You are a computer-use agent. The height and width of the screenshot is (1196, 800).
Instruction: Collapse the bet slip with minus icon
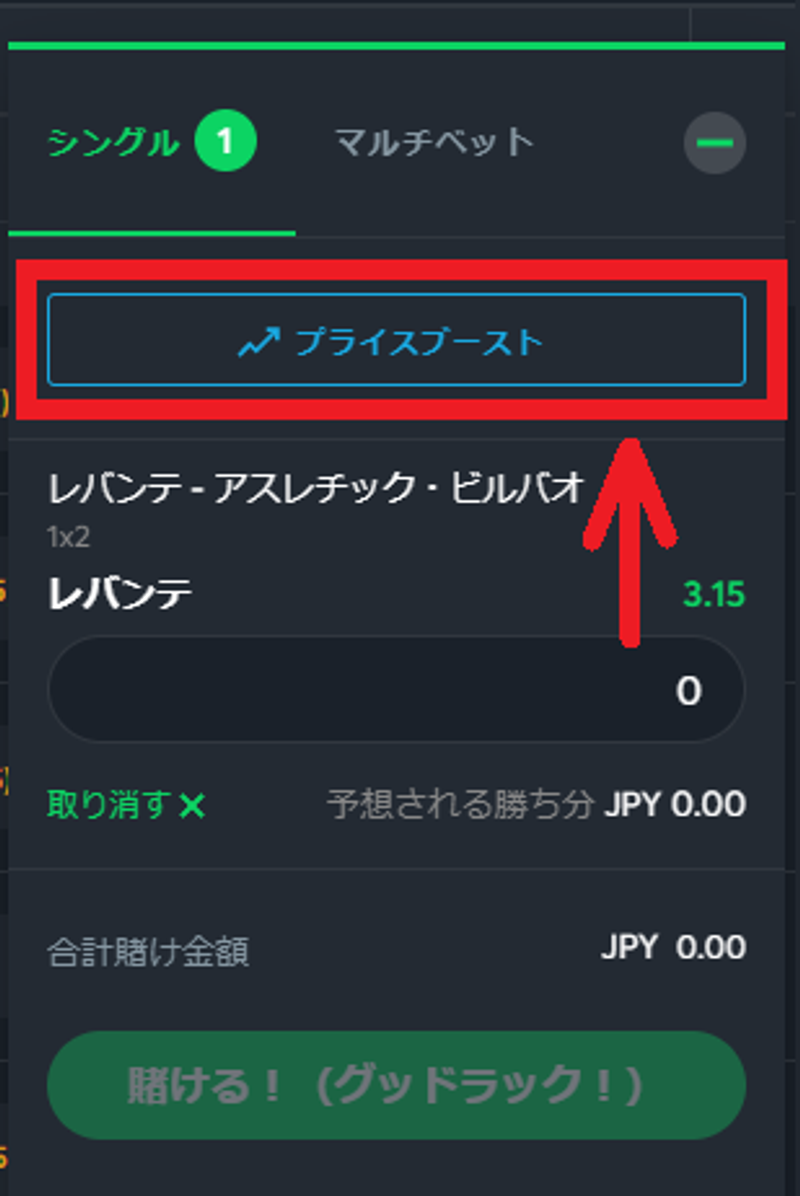tap(714, 144)
